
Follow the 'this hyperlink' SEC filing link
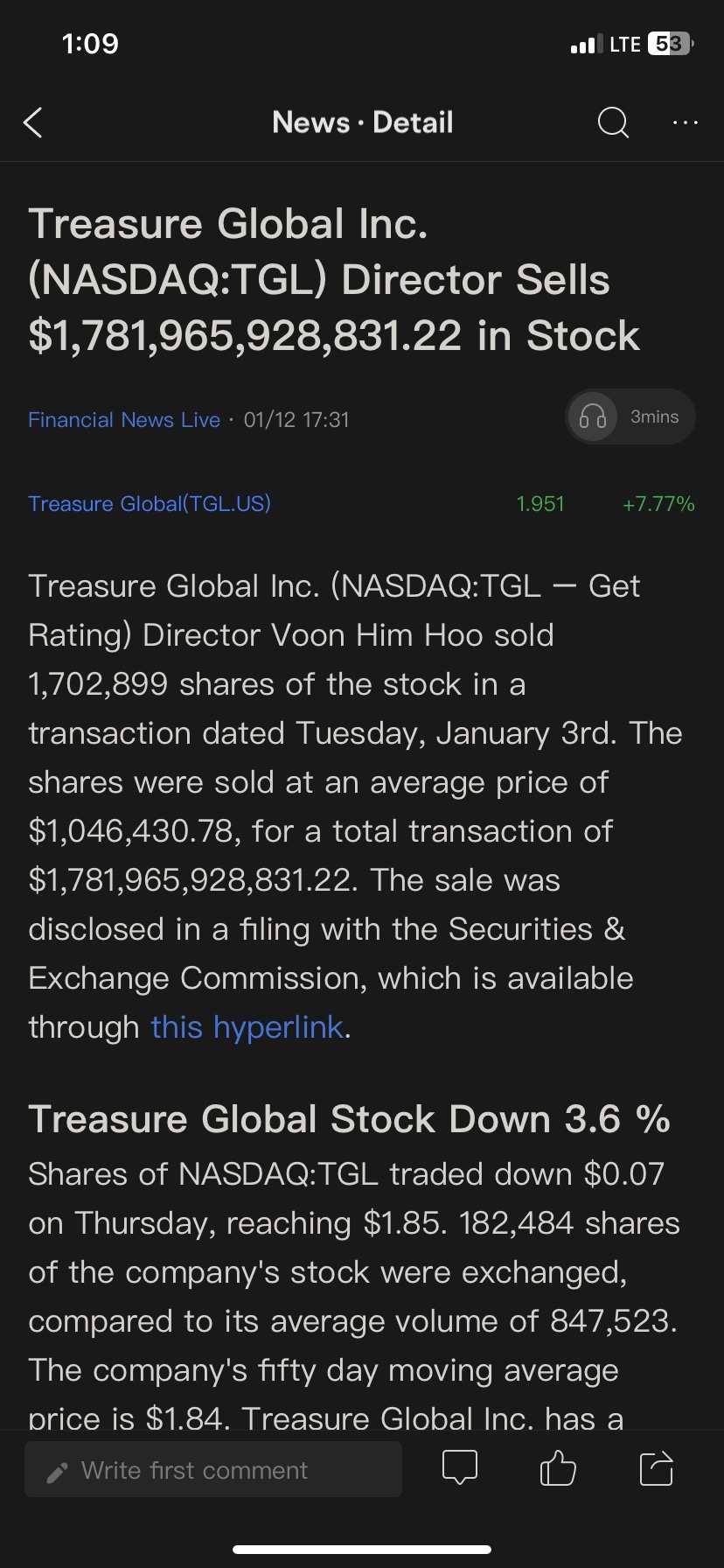point(247,1027)
